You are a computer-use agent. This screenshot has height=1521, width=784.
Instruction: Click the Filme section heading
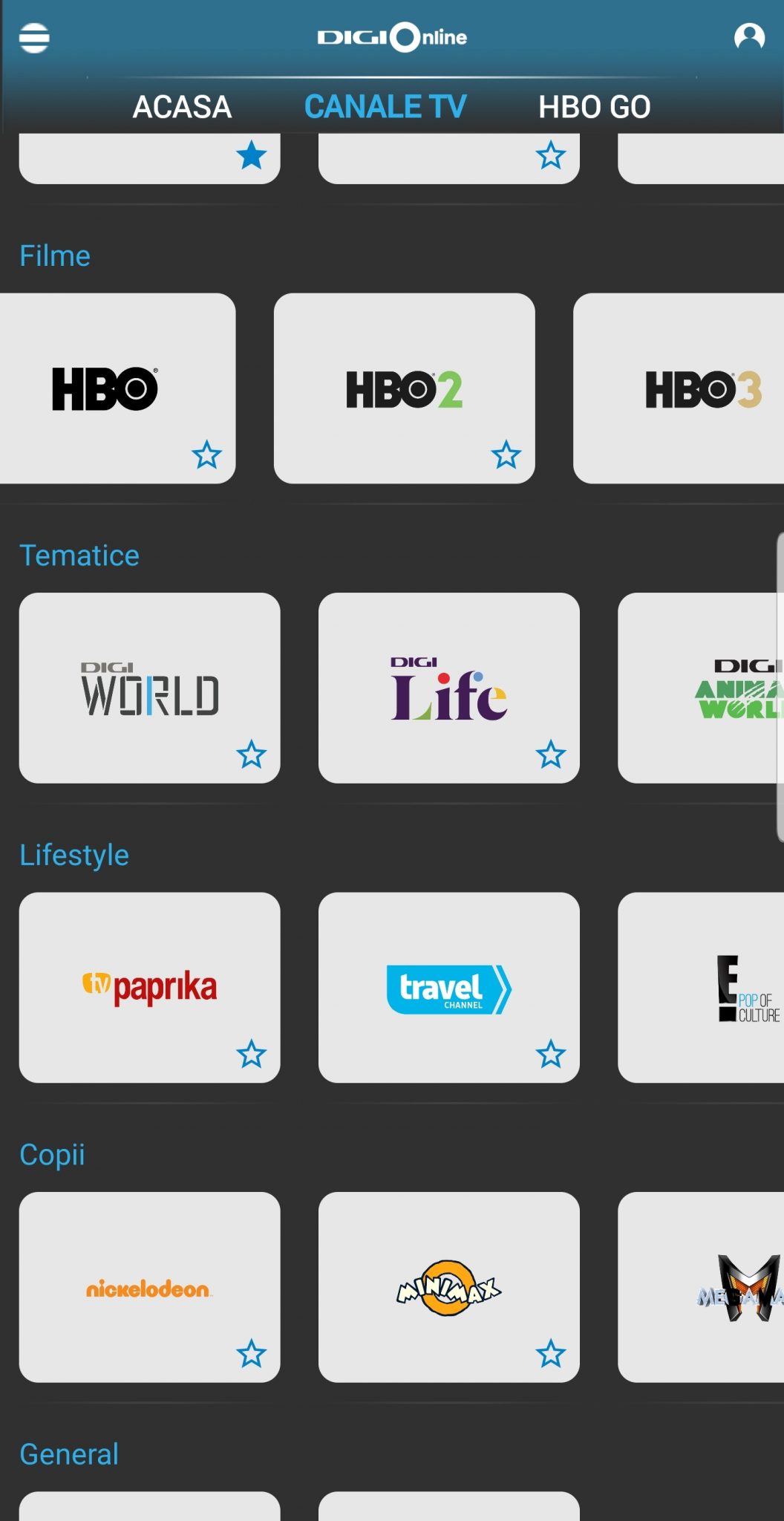pos(54,255)
